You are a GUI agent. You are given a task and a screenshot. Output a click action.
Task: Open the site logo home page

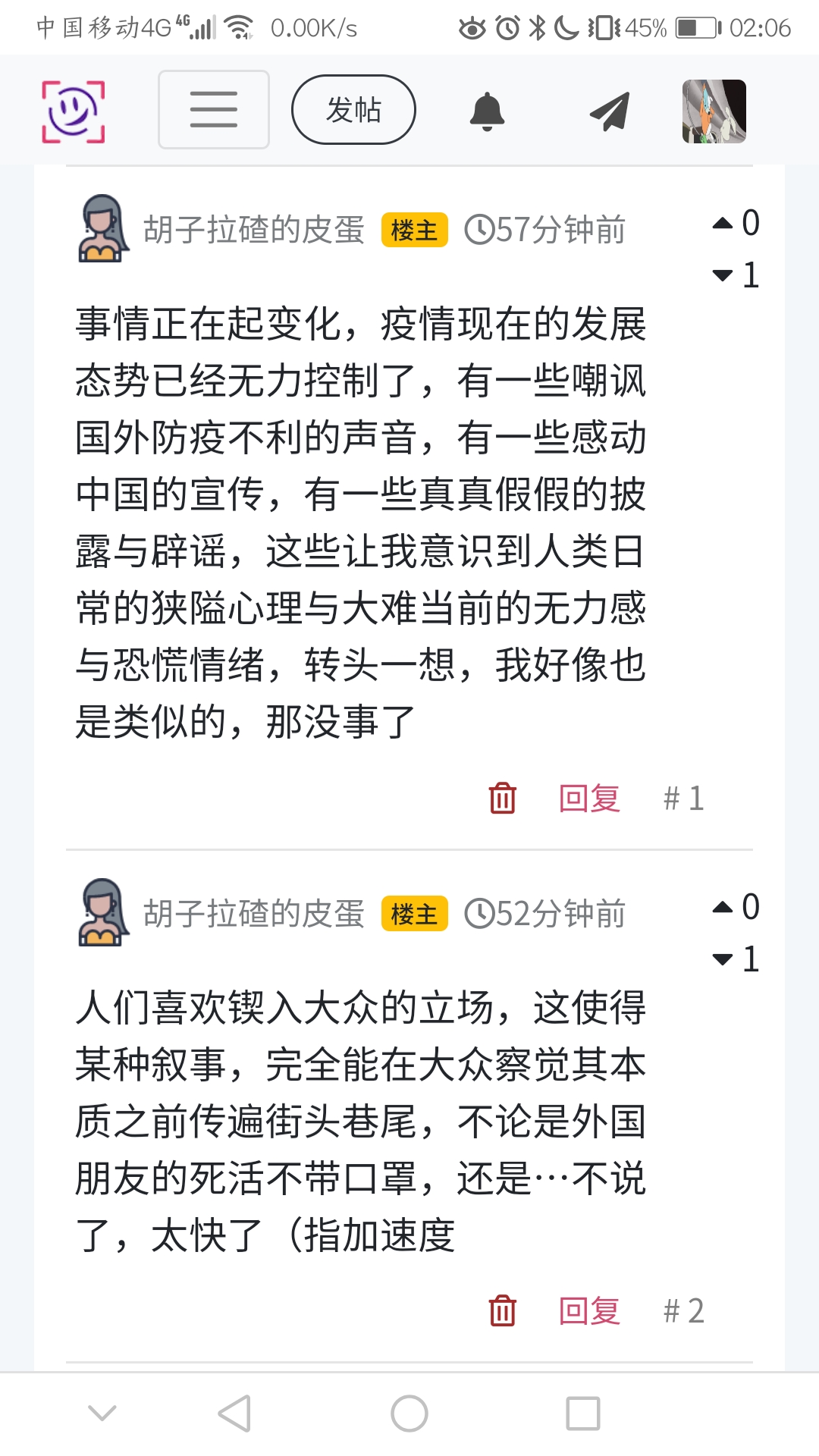point(73,111)
